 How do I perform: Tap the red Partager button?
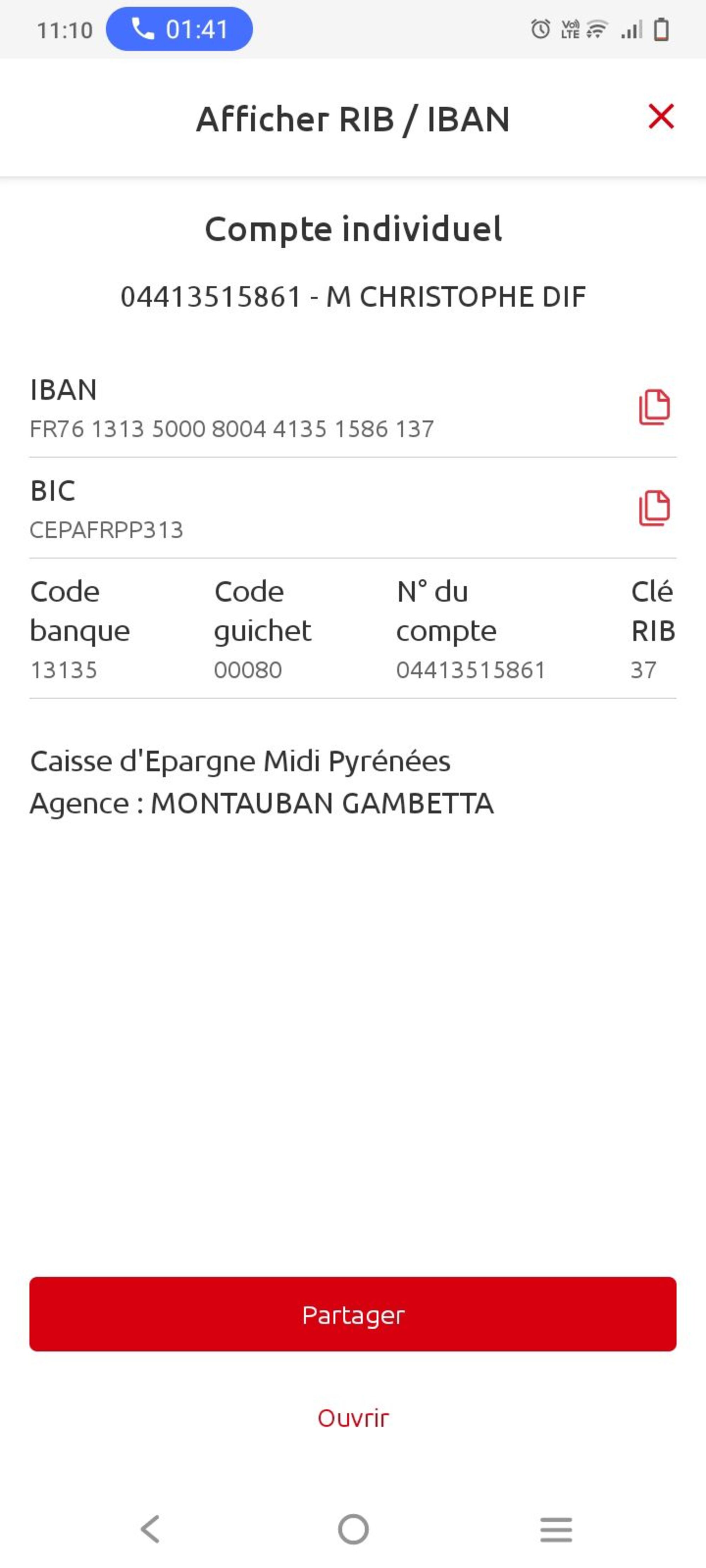[x=353, y=1315]
